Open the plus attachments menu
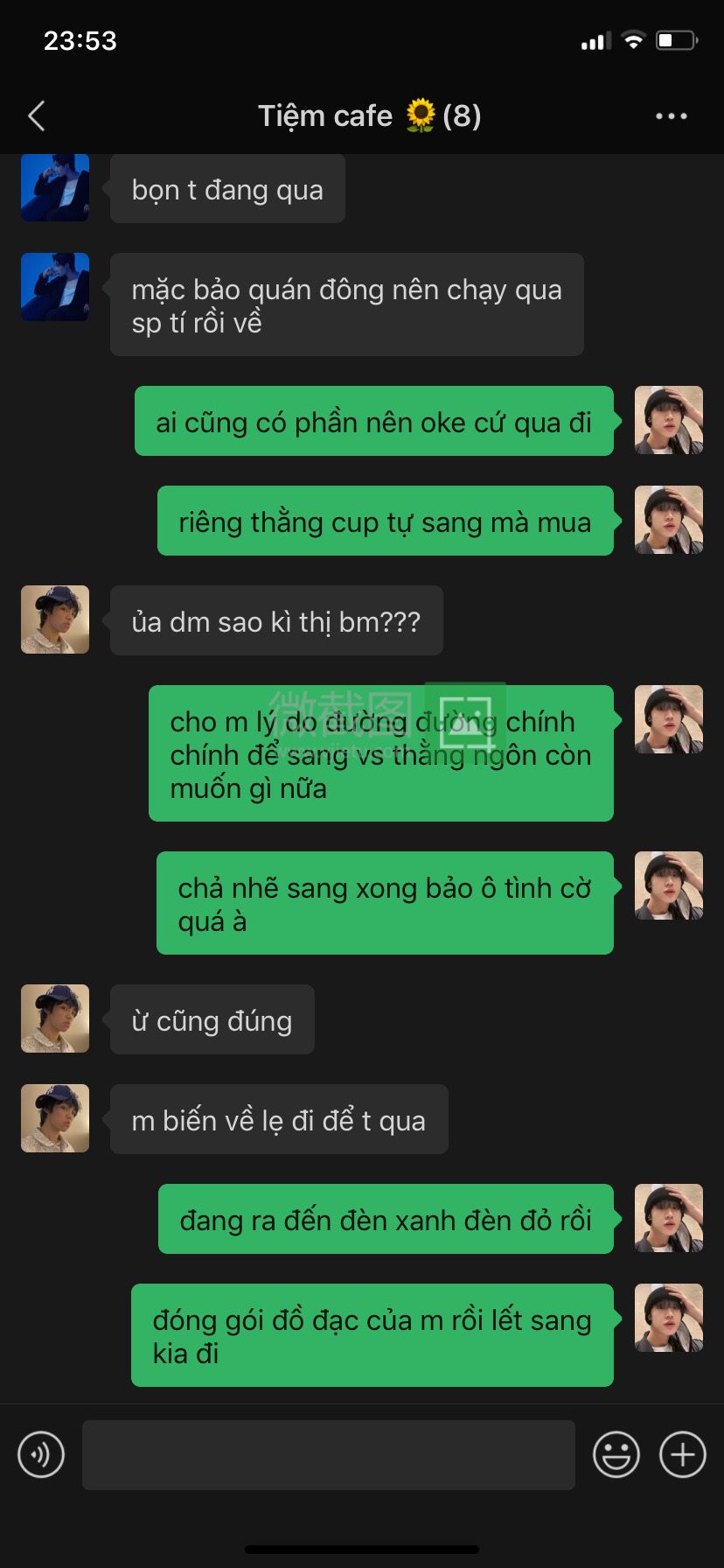Screen dimensions: 724x1568 pyautogui.click(x=682, y=1454)
